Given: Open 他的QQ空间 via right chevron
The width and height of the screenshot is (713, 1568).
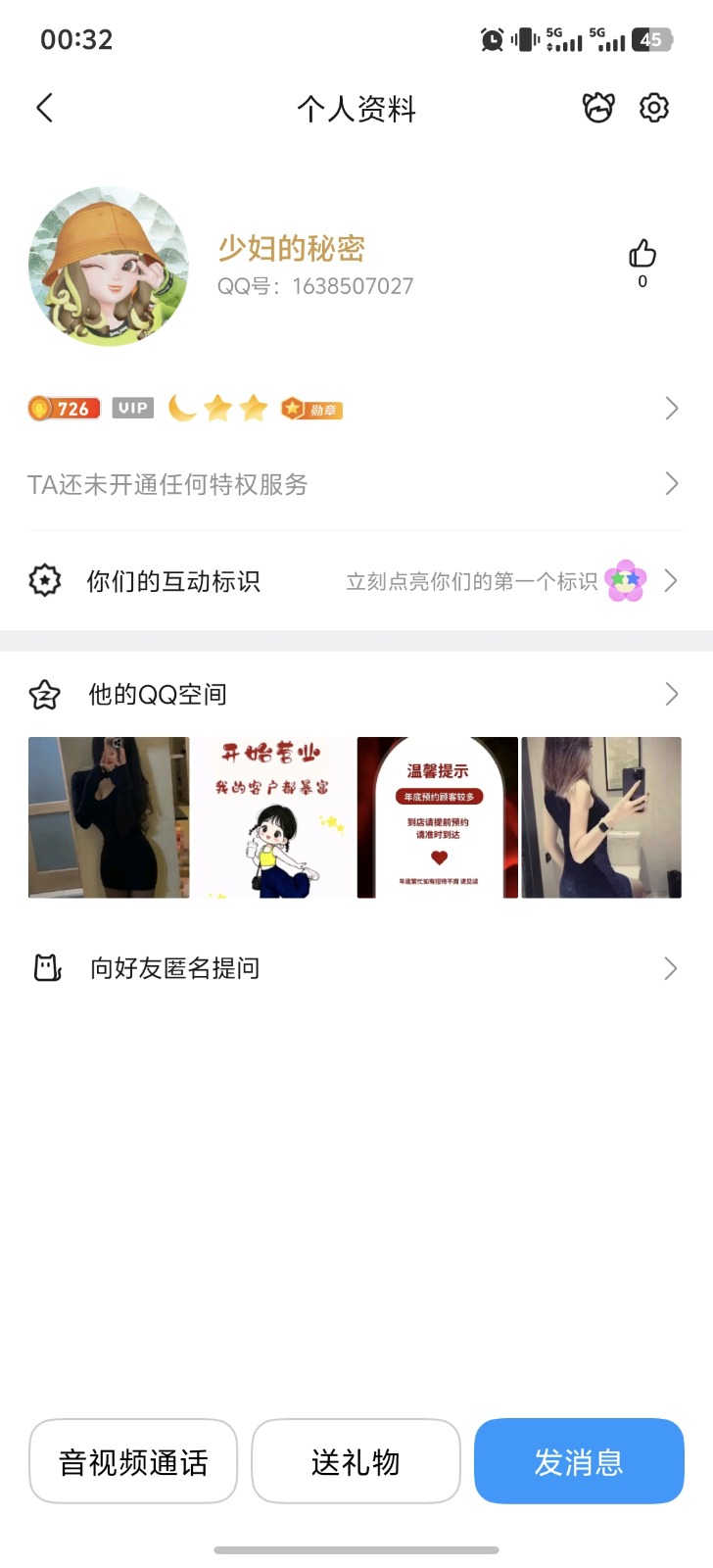Looking at the screenshot, I should point(670,693).
